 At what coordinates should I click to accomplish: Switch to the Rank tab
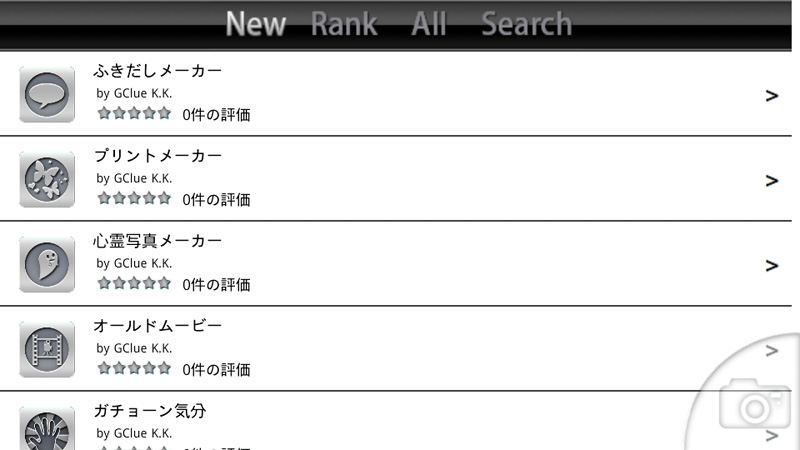(x=344, y=24)
